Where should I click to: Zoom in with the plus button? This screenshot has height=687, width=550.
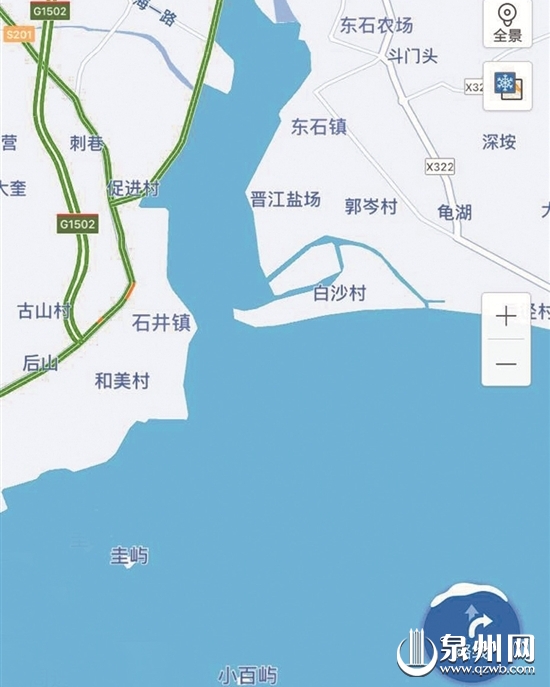[506, 316]
